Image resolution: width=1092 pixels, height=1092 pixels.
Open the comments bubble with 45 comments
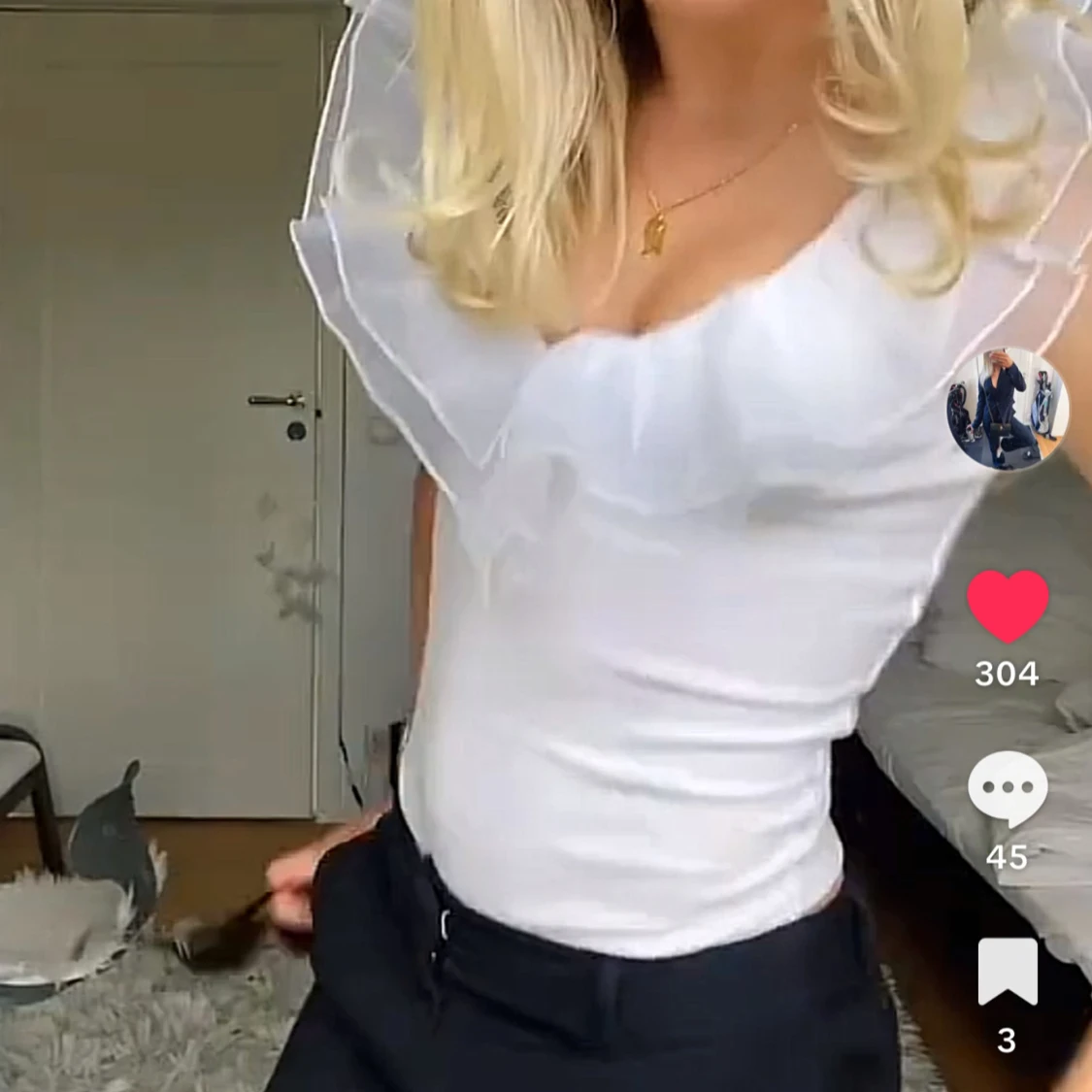click(1008, 788)
